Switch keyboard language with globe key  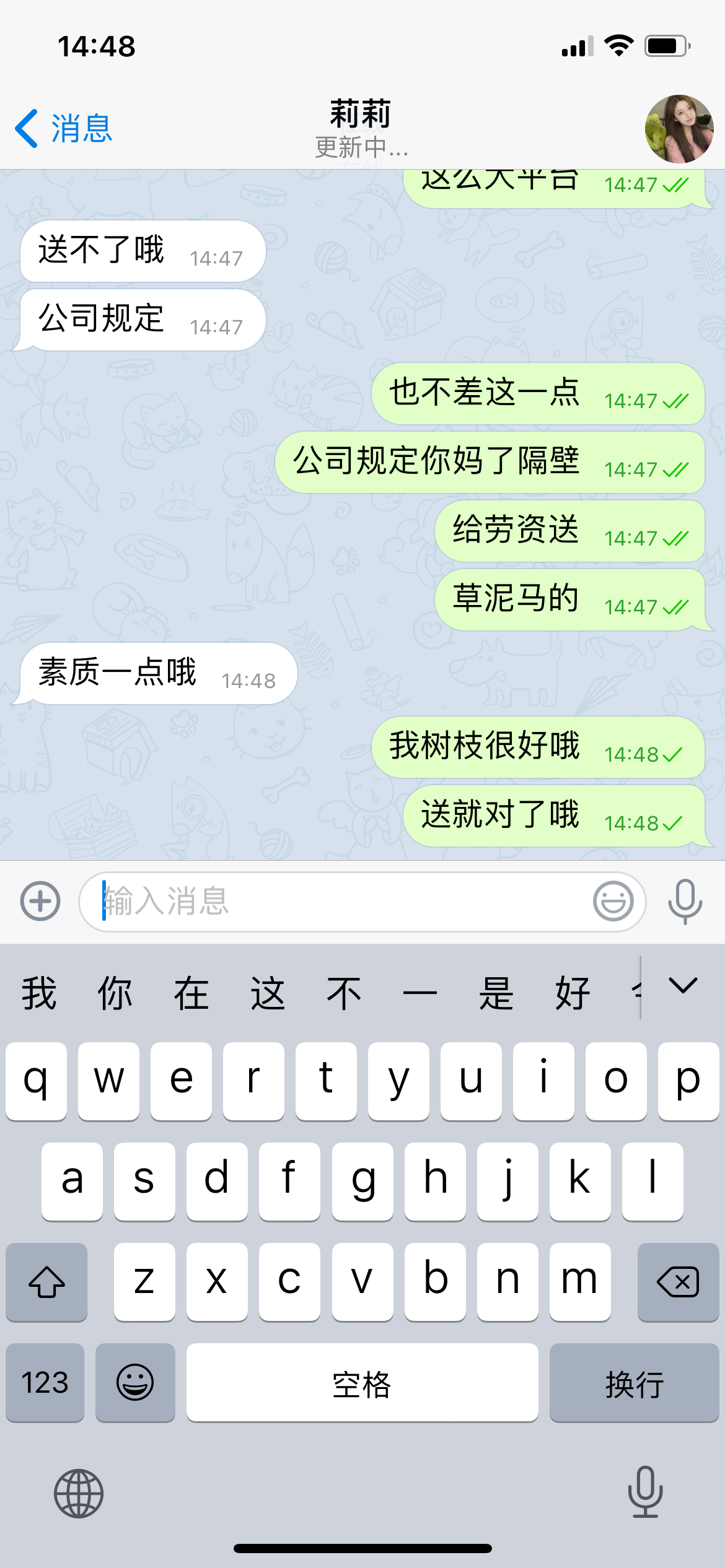coord(79,1493)
